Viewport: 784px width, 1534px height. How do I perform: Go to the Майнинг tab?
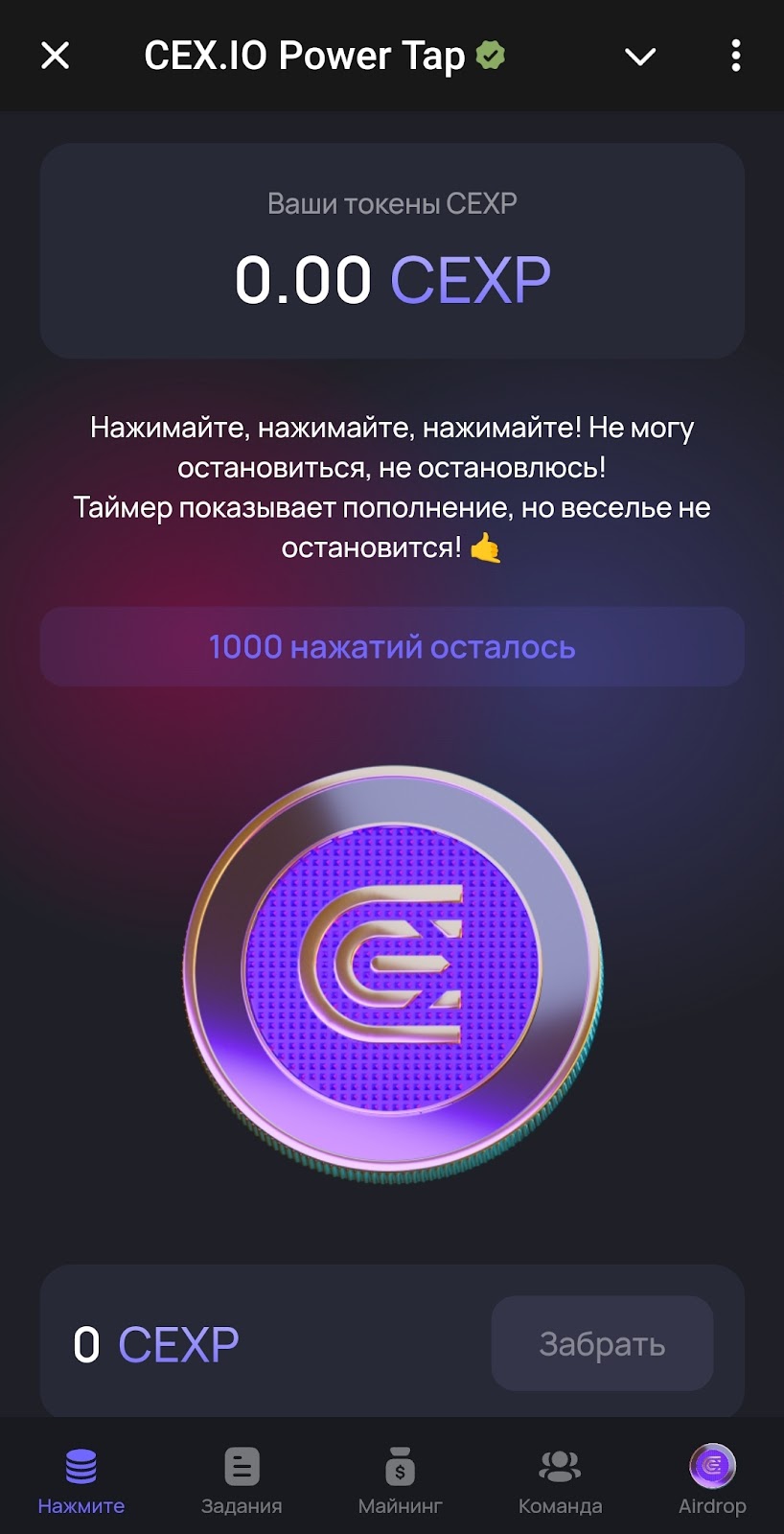click(x=400, y=1480)
